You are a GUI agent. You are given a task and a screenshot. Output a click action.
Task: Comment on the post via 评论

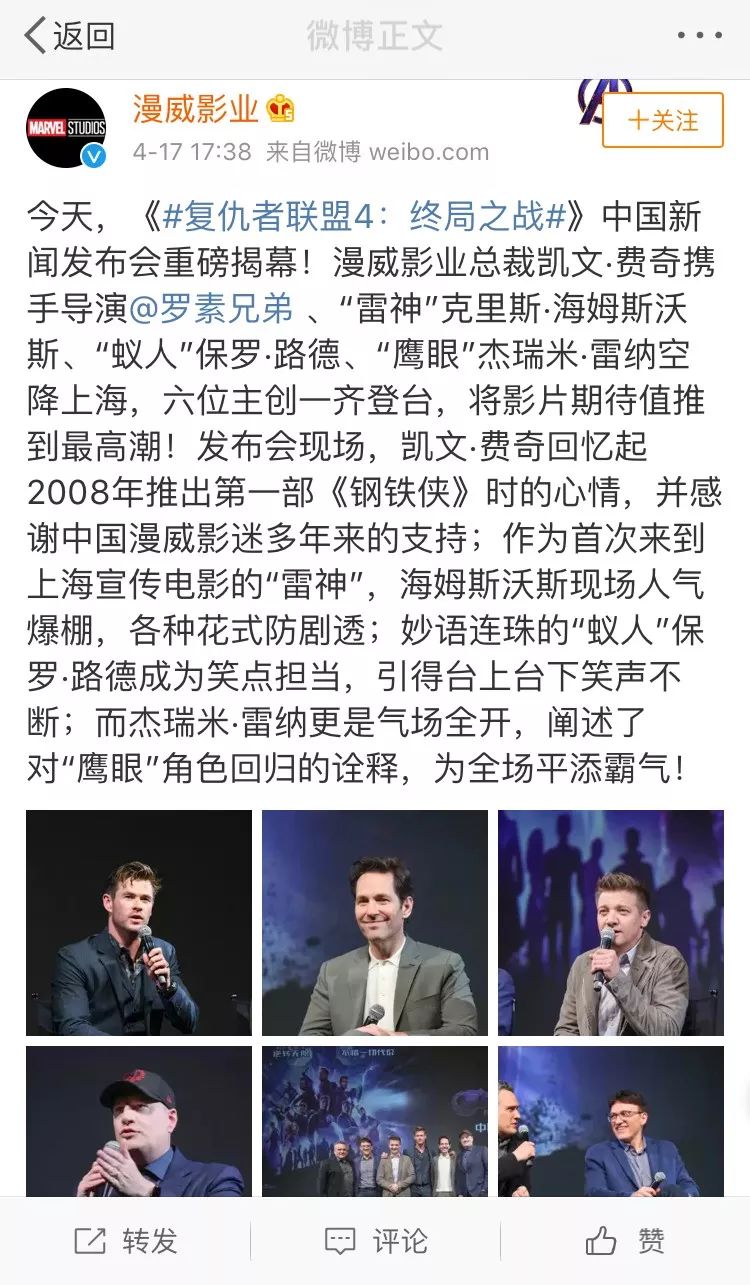376,1241
